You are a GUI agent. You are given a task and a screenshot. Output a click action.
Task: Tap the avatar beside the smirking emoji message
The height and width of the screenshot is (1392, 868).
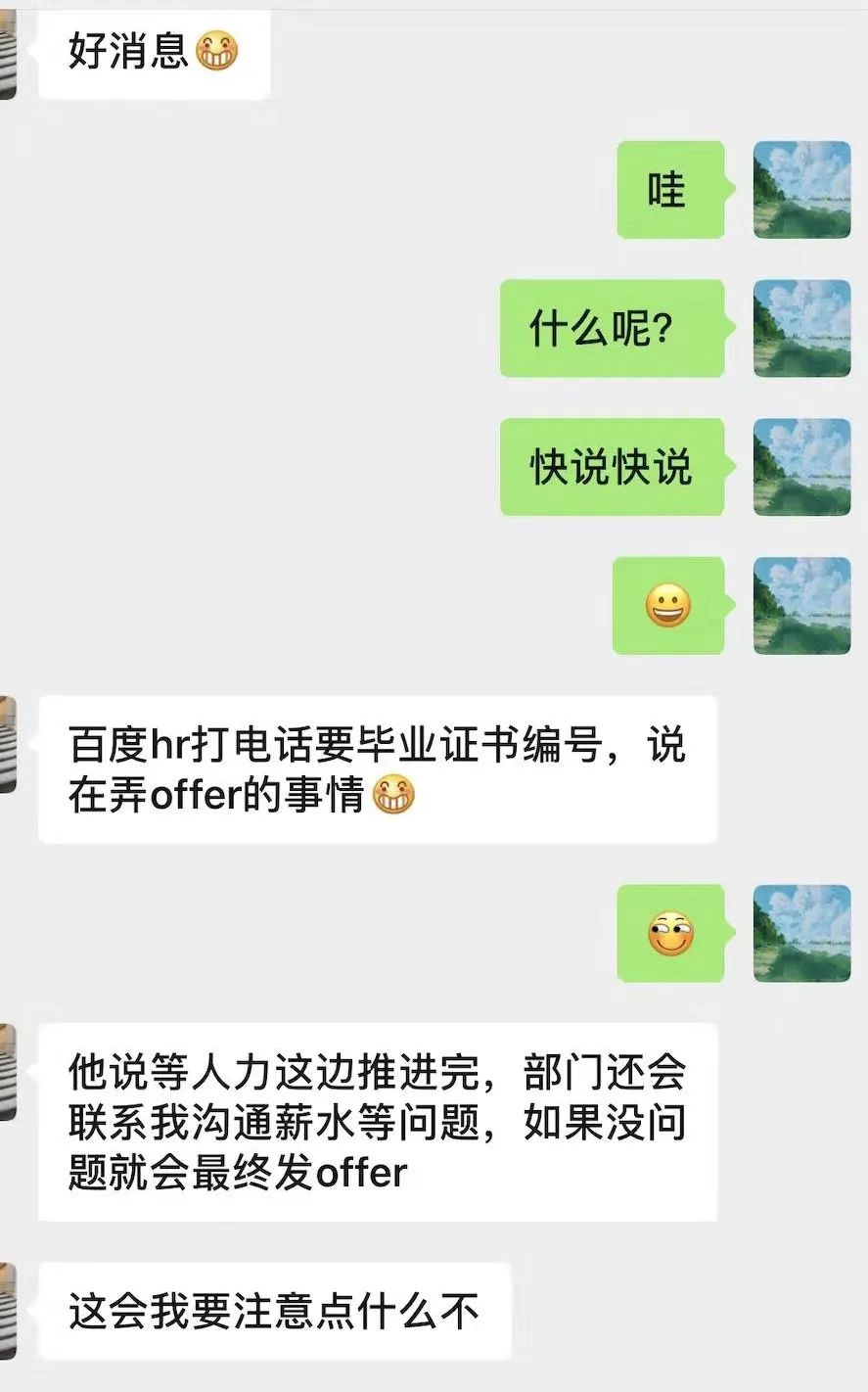(x=801, y=933)
